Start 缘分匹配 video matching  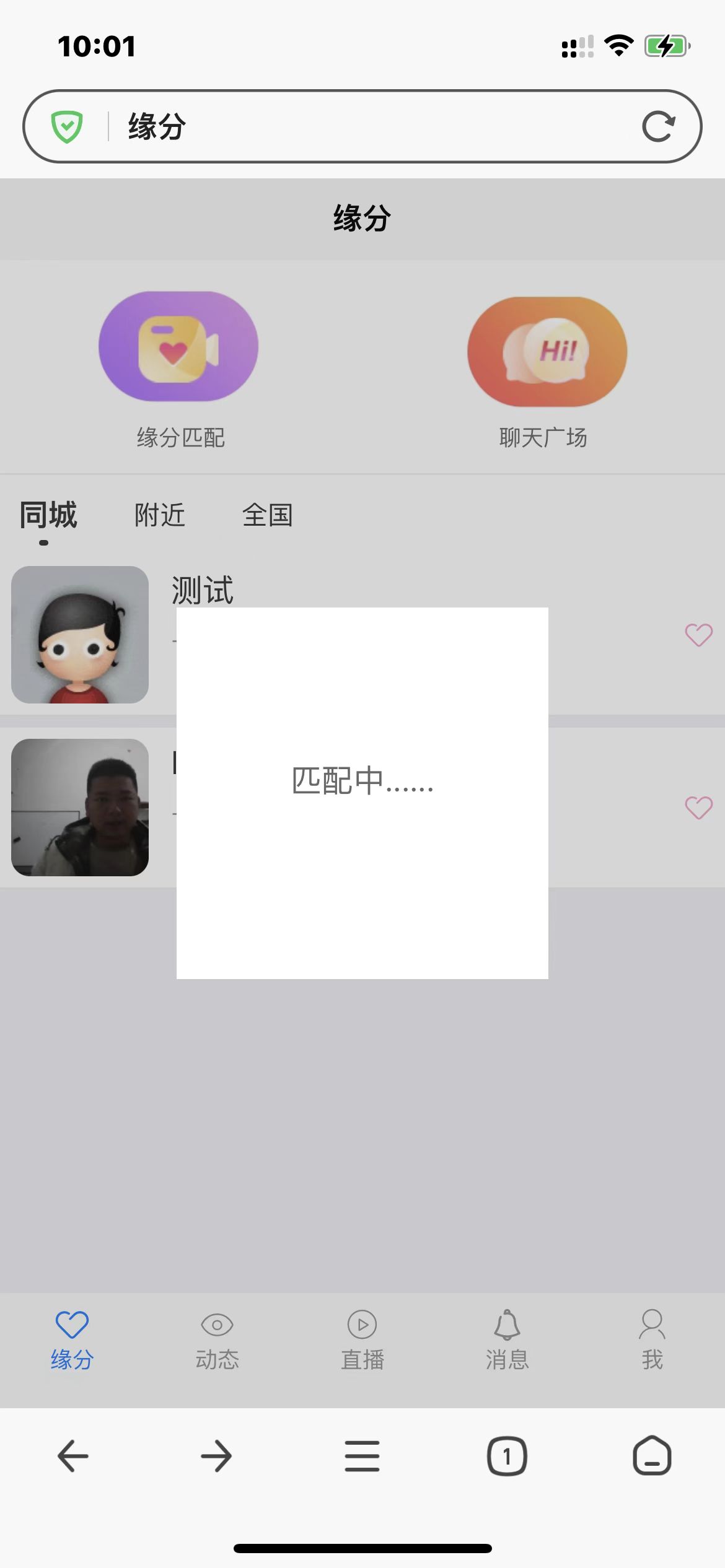click(179, 347)
